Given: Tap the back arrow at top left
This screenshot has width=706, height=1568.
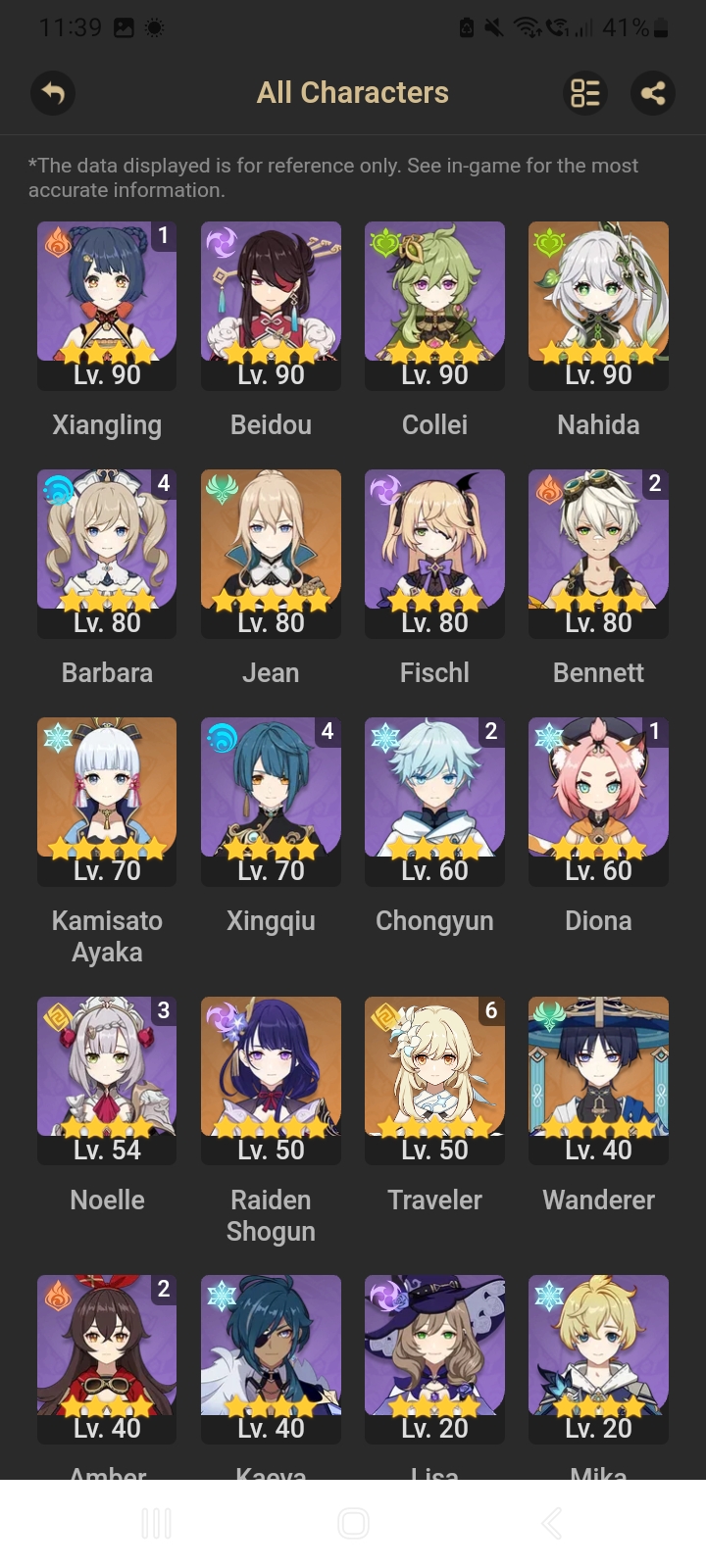Looking at the screenshot, I should [52, 93].
